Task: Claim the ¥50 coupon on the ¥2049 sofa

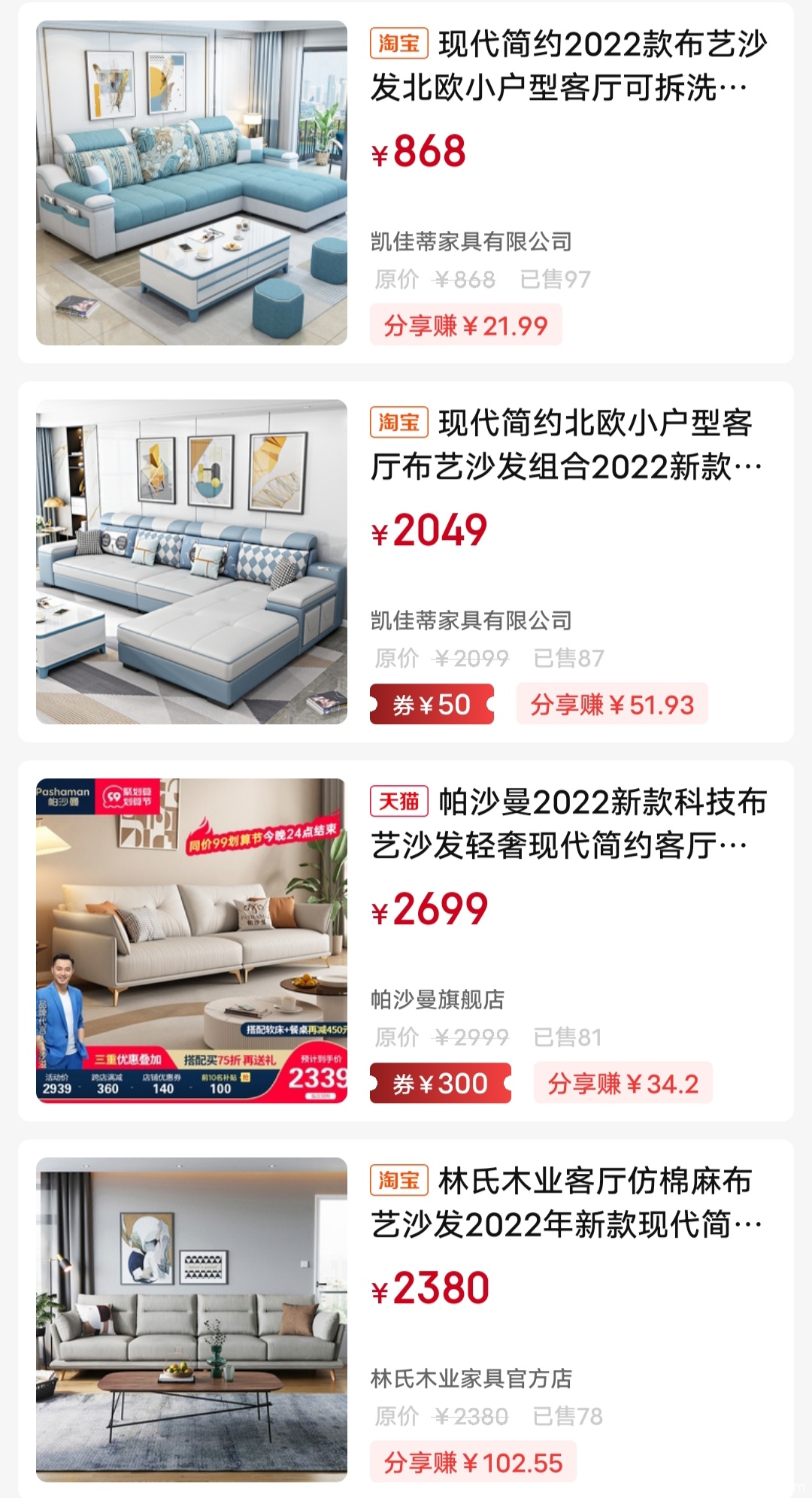Action: [x=432, y=705]
